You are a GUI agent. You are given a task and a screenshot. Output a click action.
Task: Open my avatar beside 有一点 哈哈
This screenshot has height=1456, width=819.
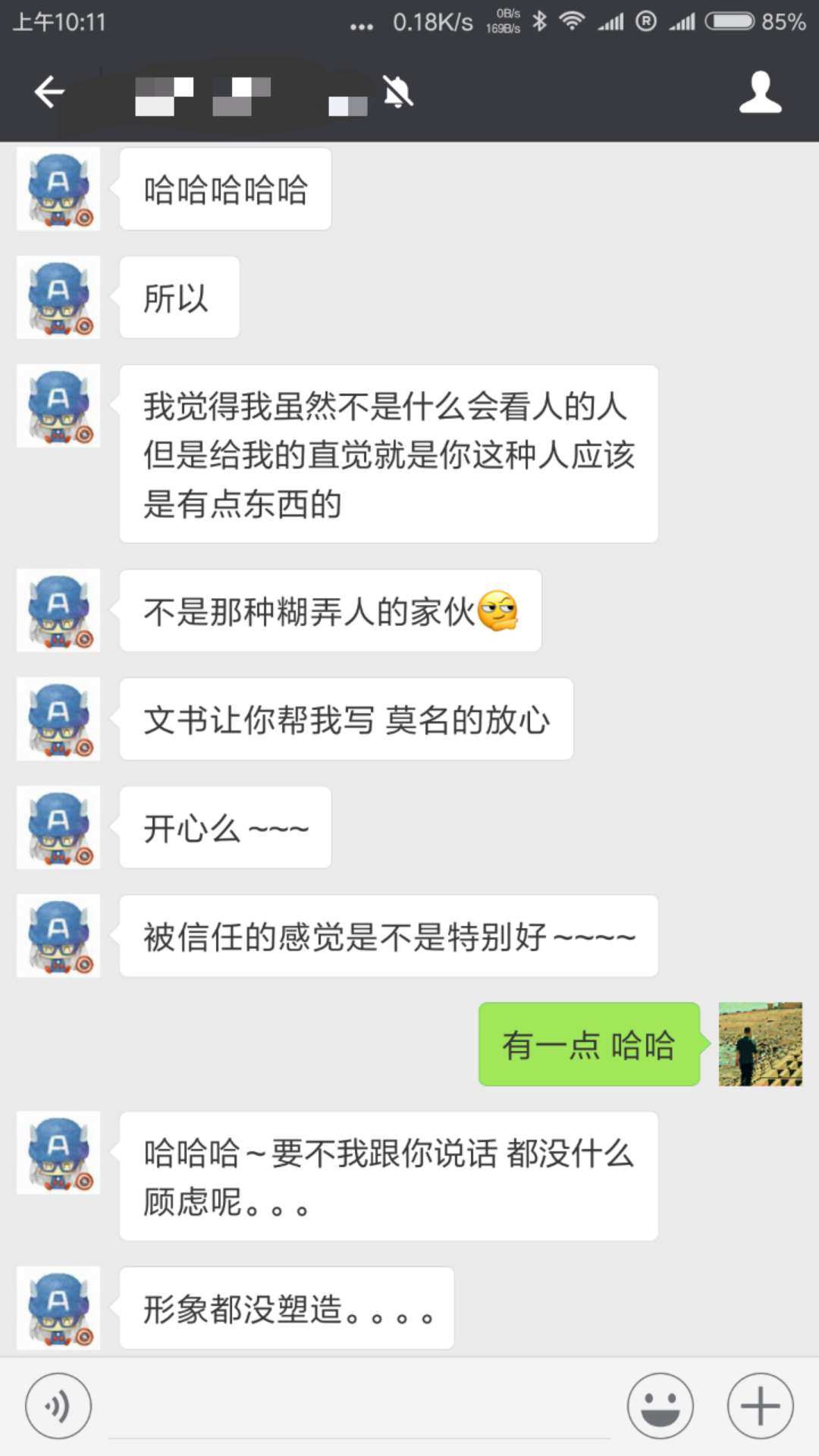760,1044
